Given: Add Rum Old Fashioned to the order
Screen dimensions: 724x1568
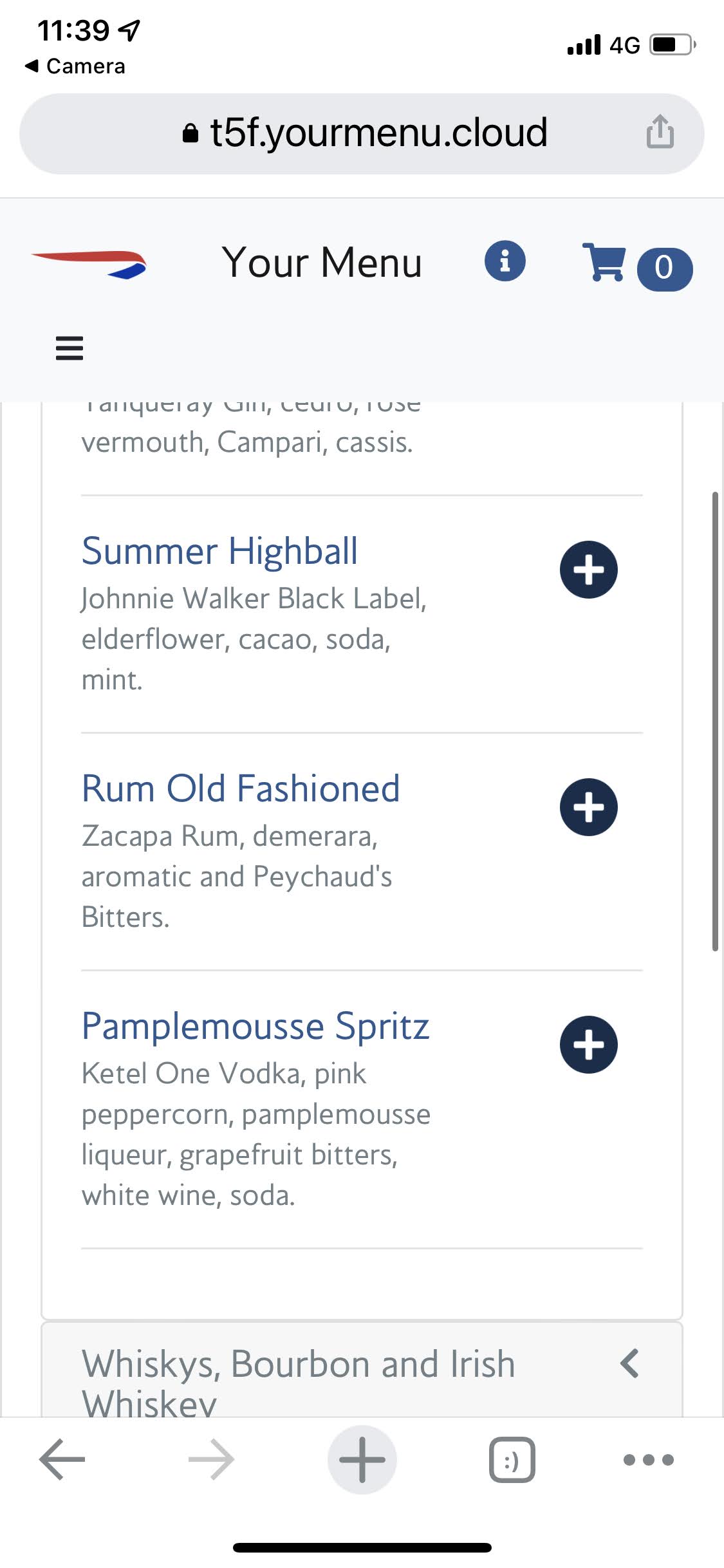Looking at the screenshot, I should pos(589,807).
